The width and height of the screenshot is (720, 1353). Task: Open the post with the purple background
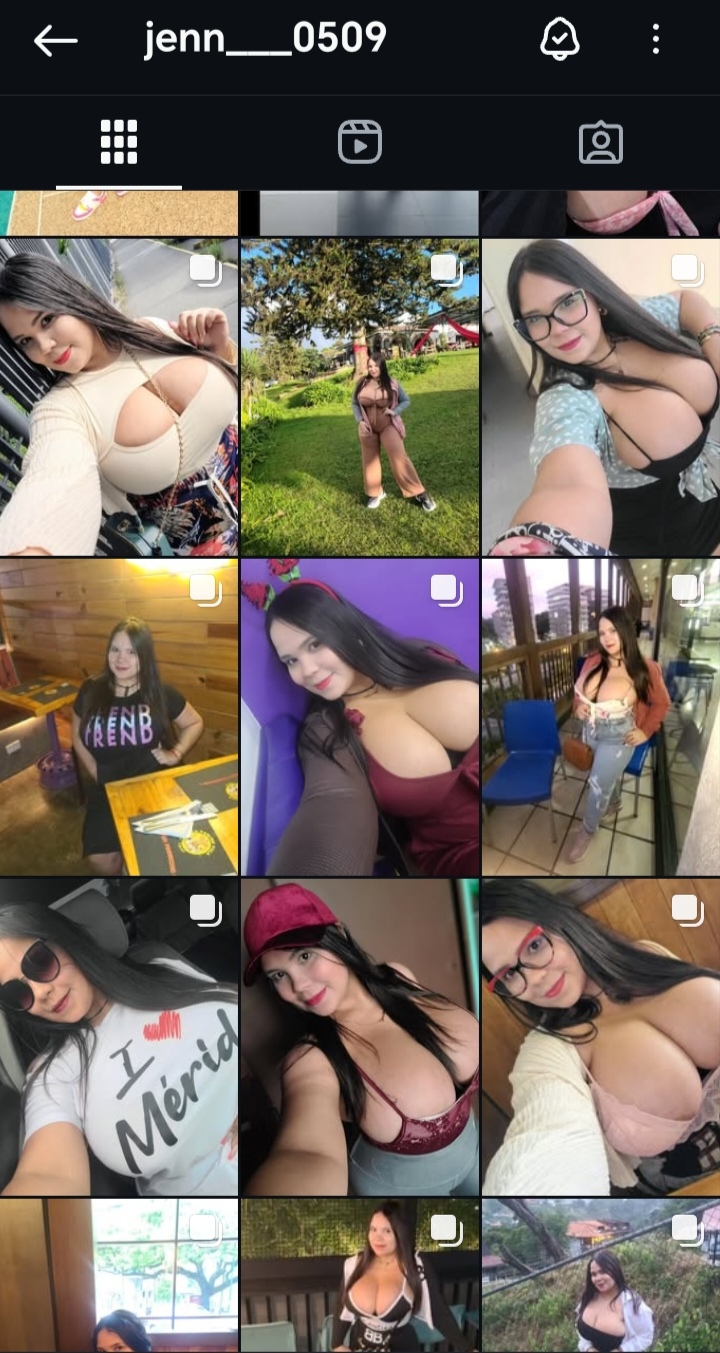[x=360, y=717]
